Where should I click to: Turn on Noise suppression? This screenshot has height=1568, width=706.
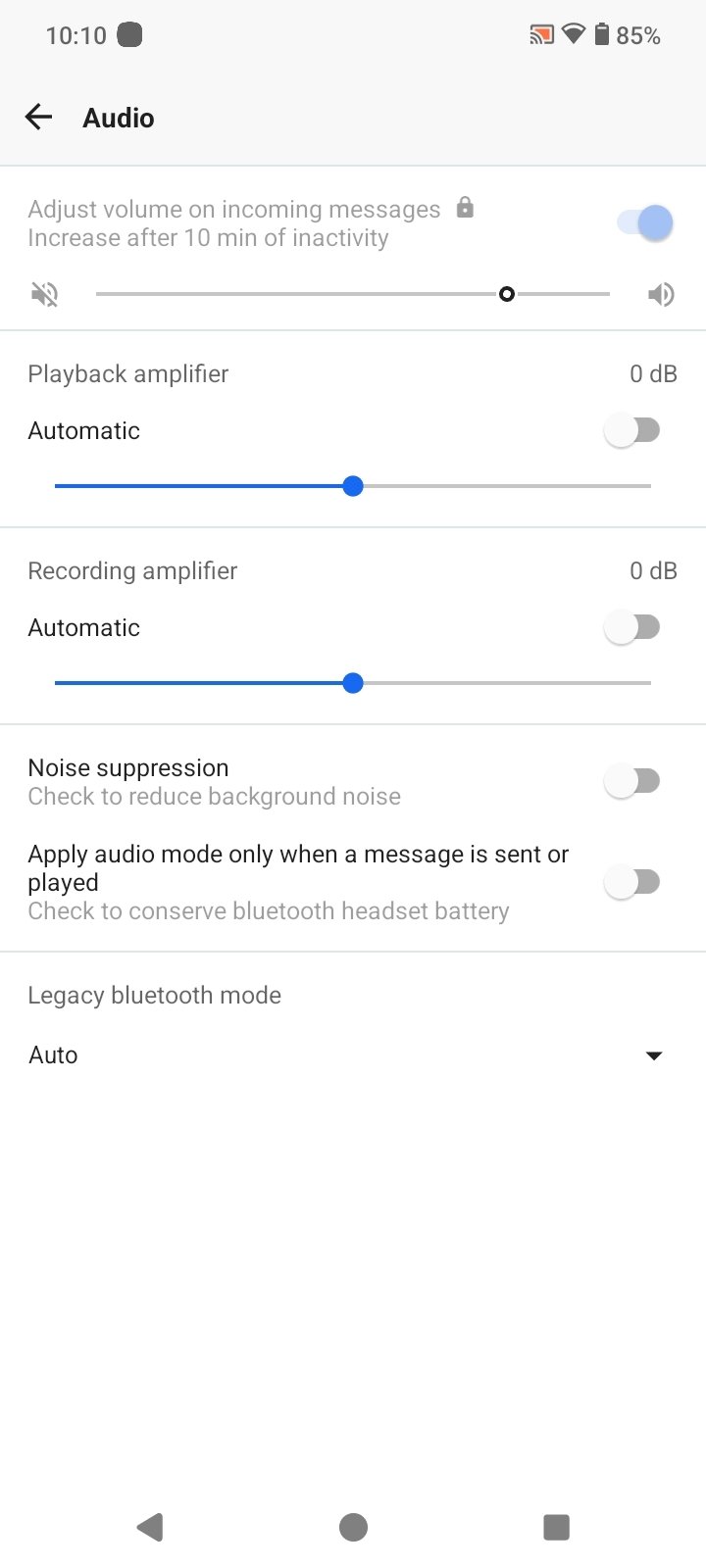[632, 781]
